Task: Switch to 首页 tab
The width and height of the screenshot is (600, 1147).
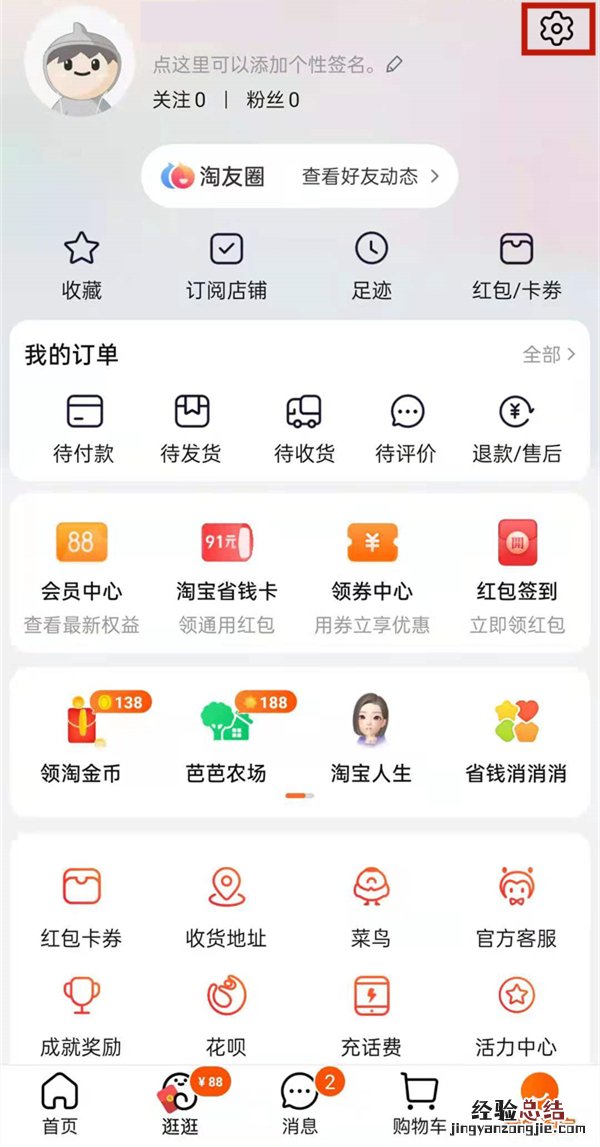Action: click(x=60, y=1103)
